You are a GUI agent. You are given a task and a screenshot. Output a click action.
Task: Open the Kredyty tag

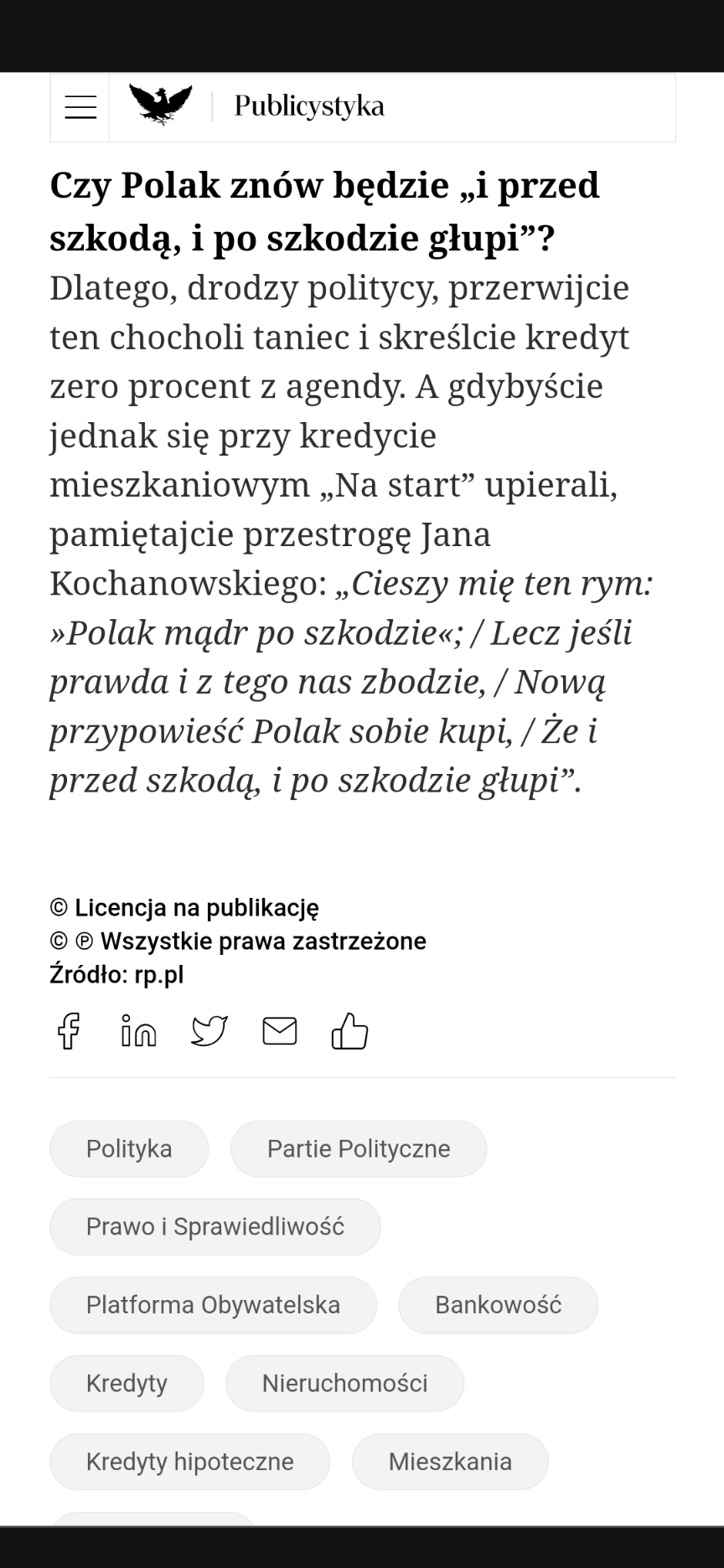click(127, 1383)
